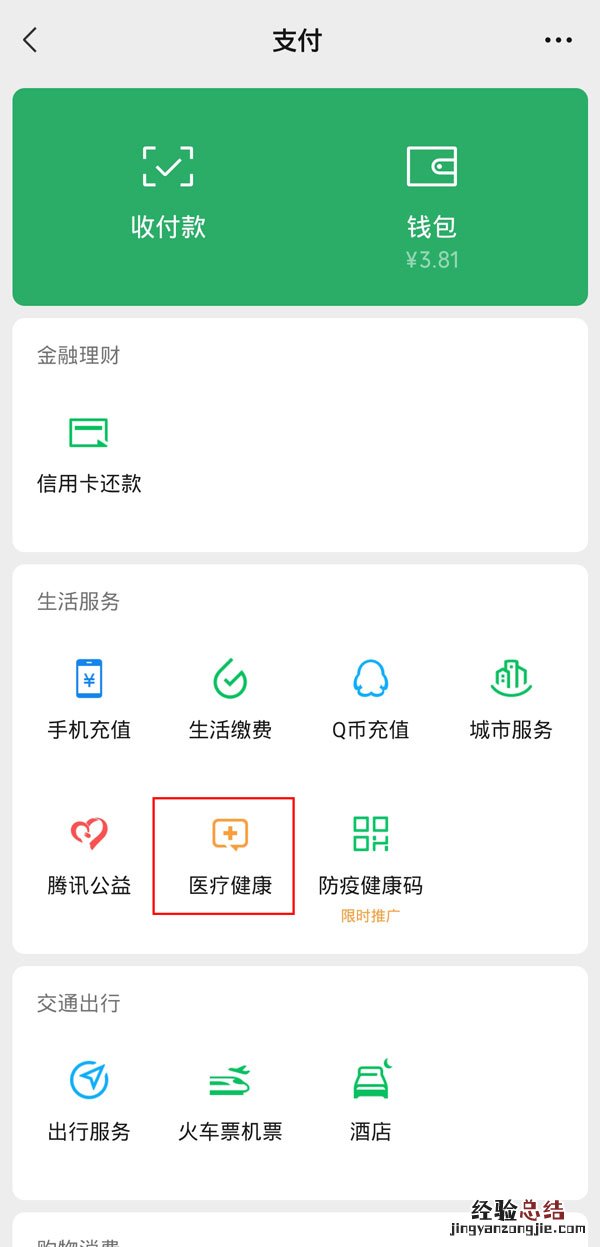Select 医疗健康 medical health
600x1247 pixels.
click(230, 855)
